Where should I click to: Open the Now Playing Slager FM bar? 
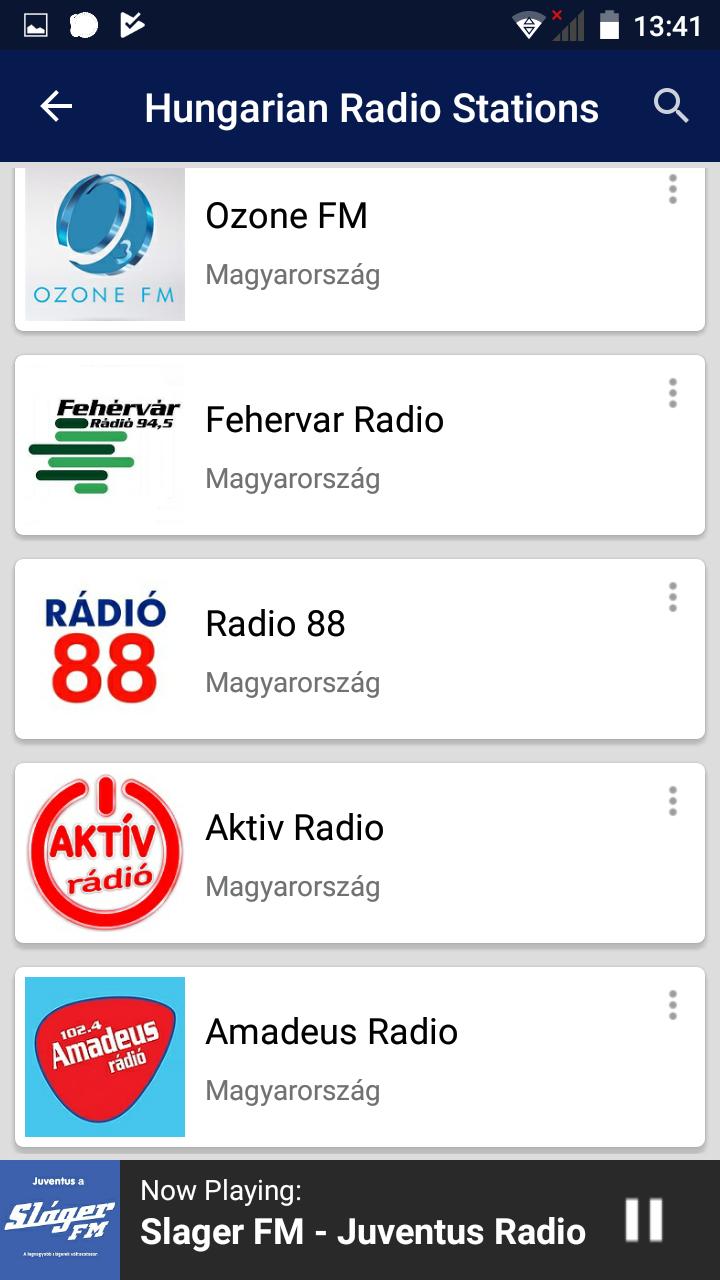pyautogui.click(x=362, y=1220)
